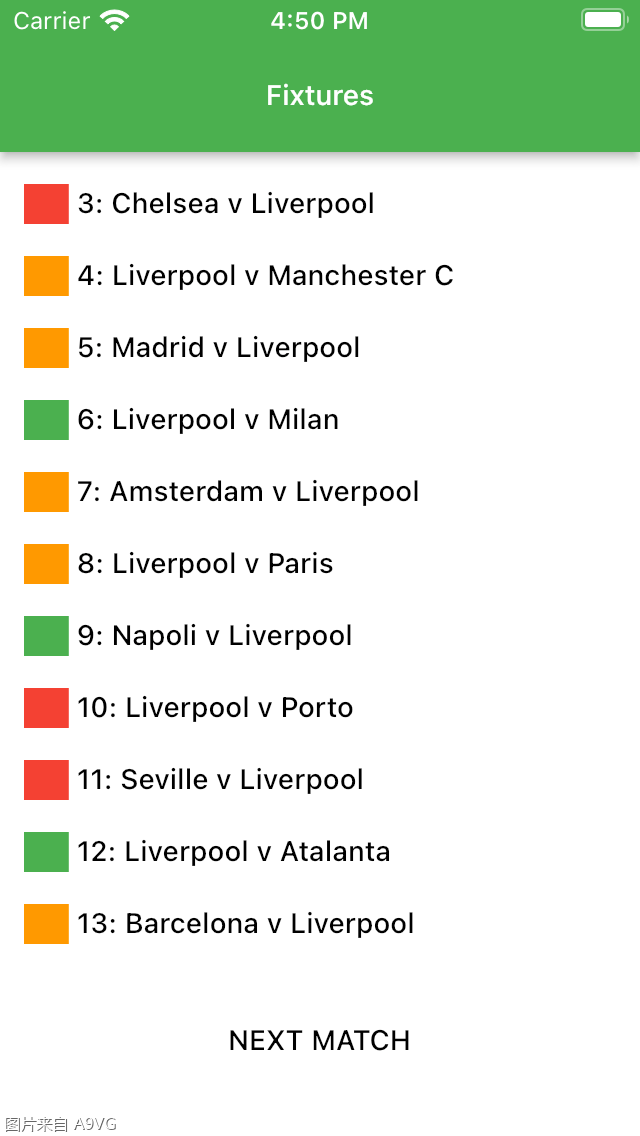This screenshot has width=640, height=1136.
Task: Open fixture 12: Liverpool v Atalanta
Action: point(234,852)
